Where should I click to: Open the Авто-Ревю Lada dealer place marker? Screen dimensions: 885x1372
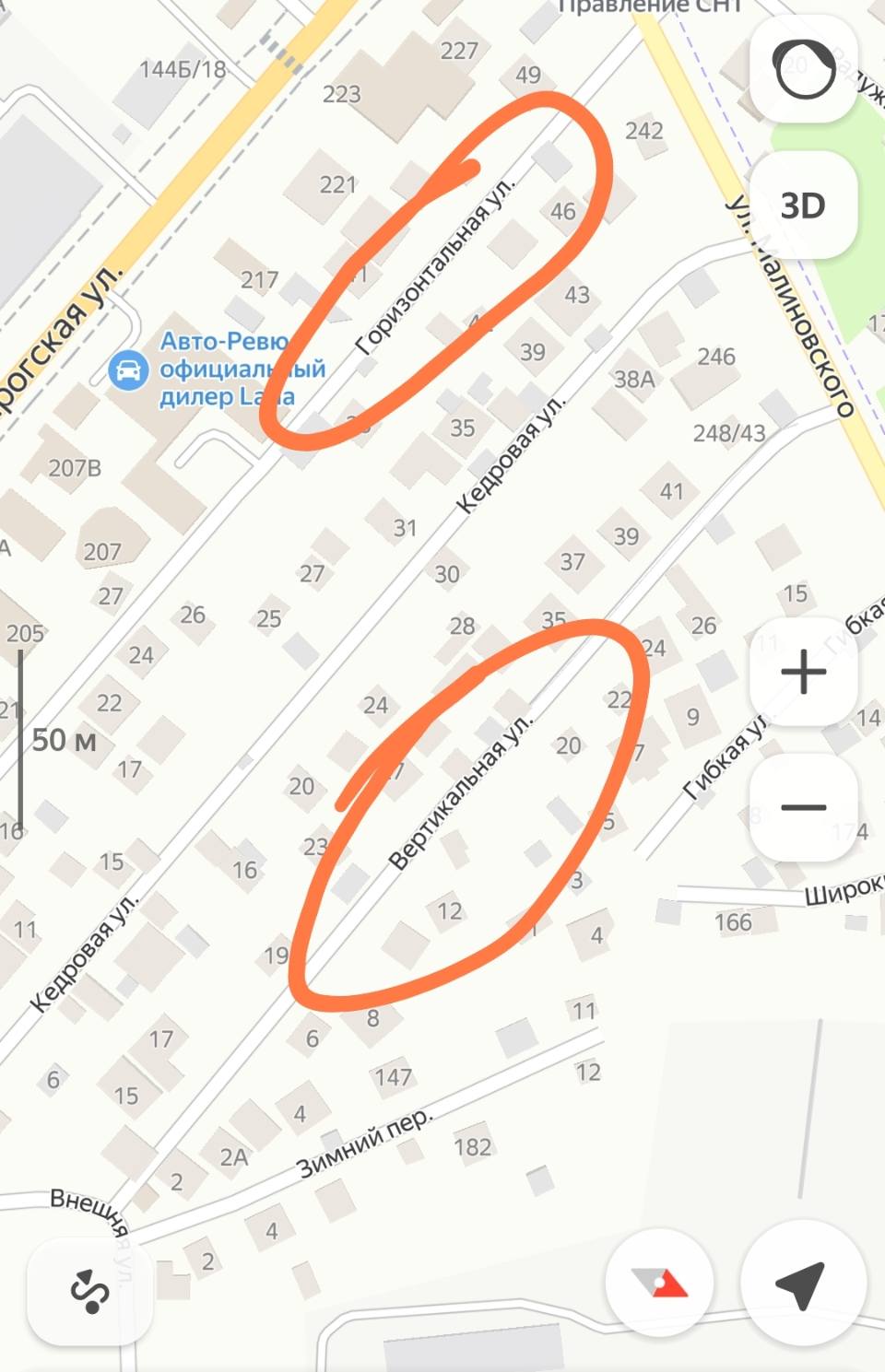pyautogui.click(x=128, y=370)
